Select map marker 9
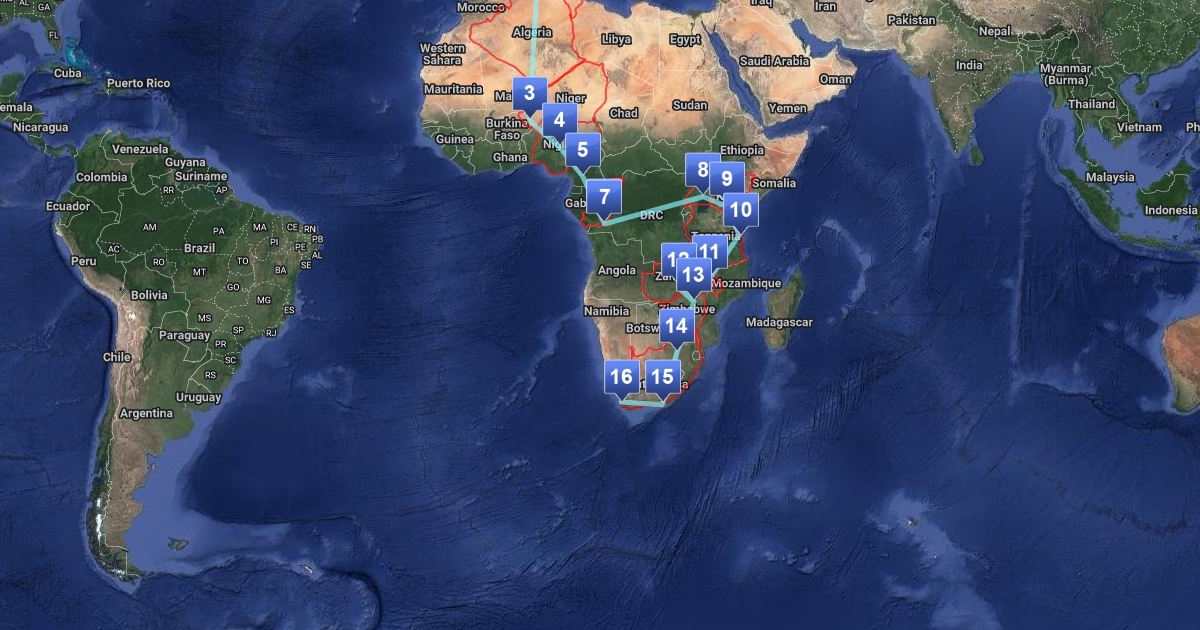 tap(727, 180)
